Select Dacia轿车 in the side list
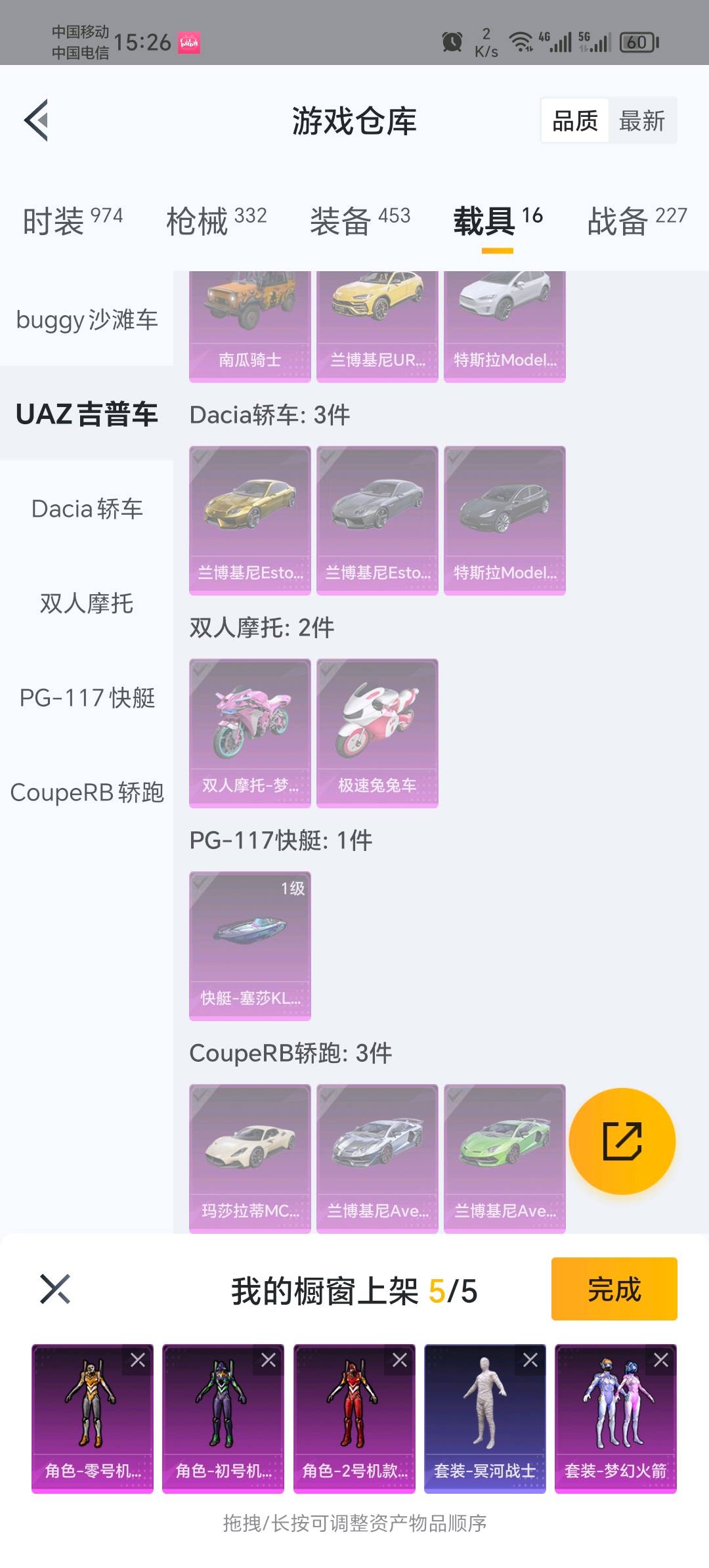Viewport: 709px width, 1568px height. pyautogui.click(x=87, y=509)
